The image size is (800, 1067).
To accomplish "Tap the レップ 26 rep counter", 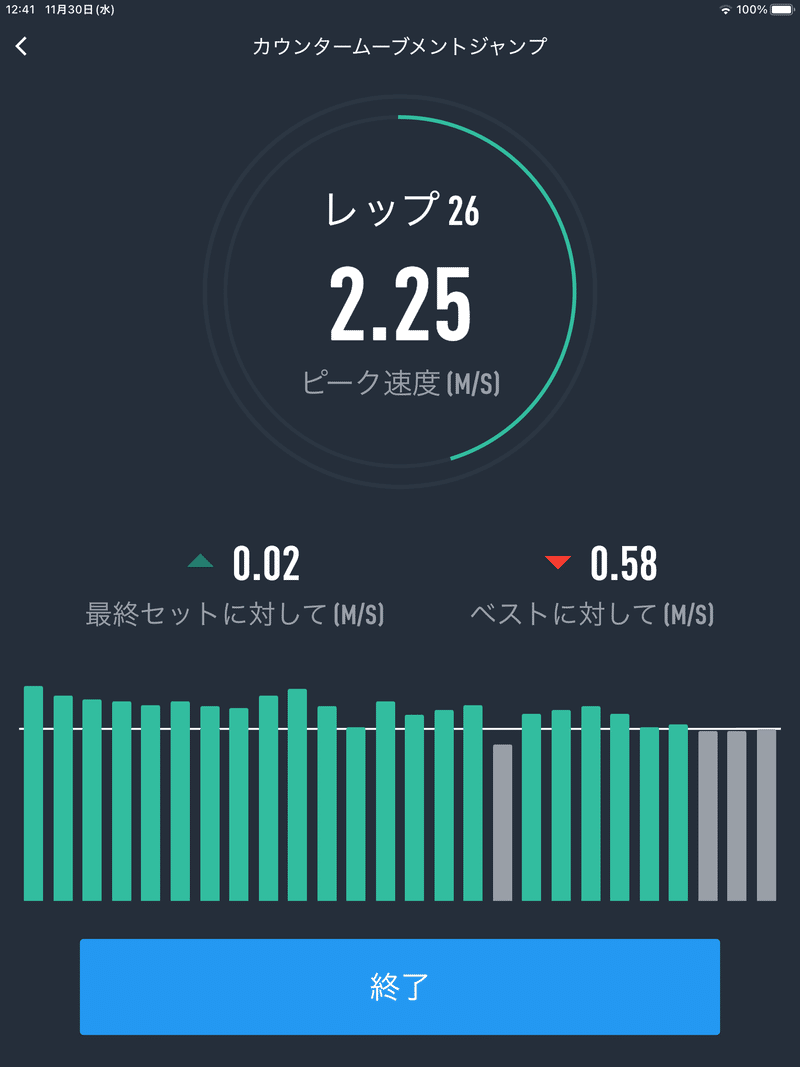I will tap(400, 212).
